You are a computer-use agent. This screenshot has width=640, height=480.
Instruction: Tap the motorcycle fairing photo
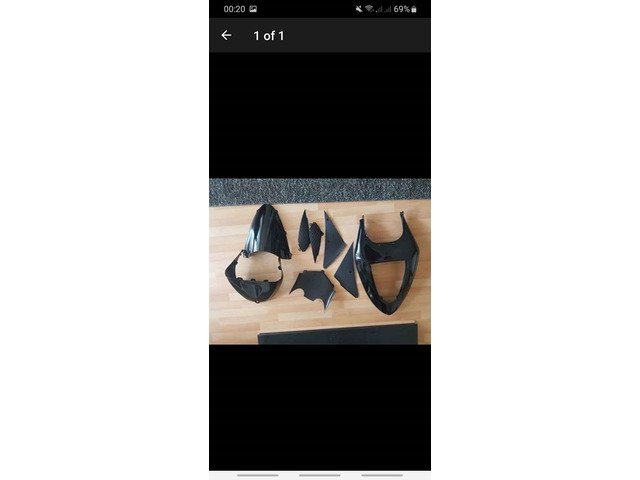click(x=320, y=262)
